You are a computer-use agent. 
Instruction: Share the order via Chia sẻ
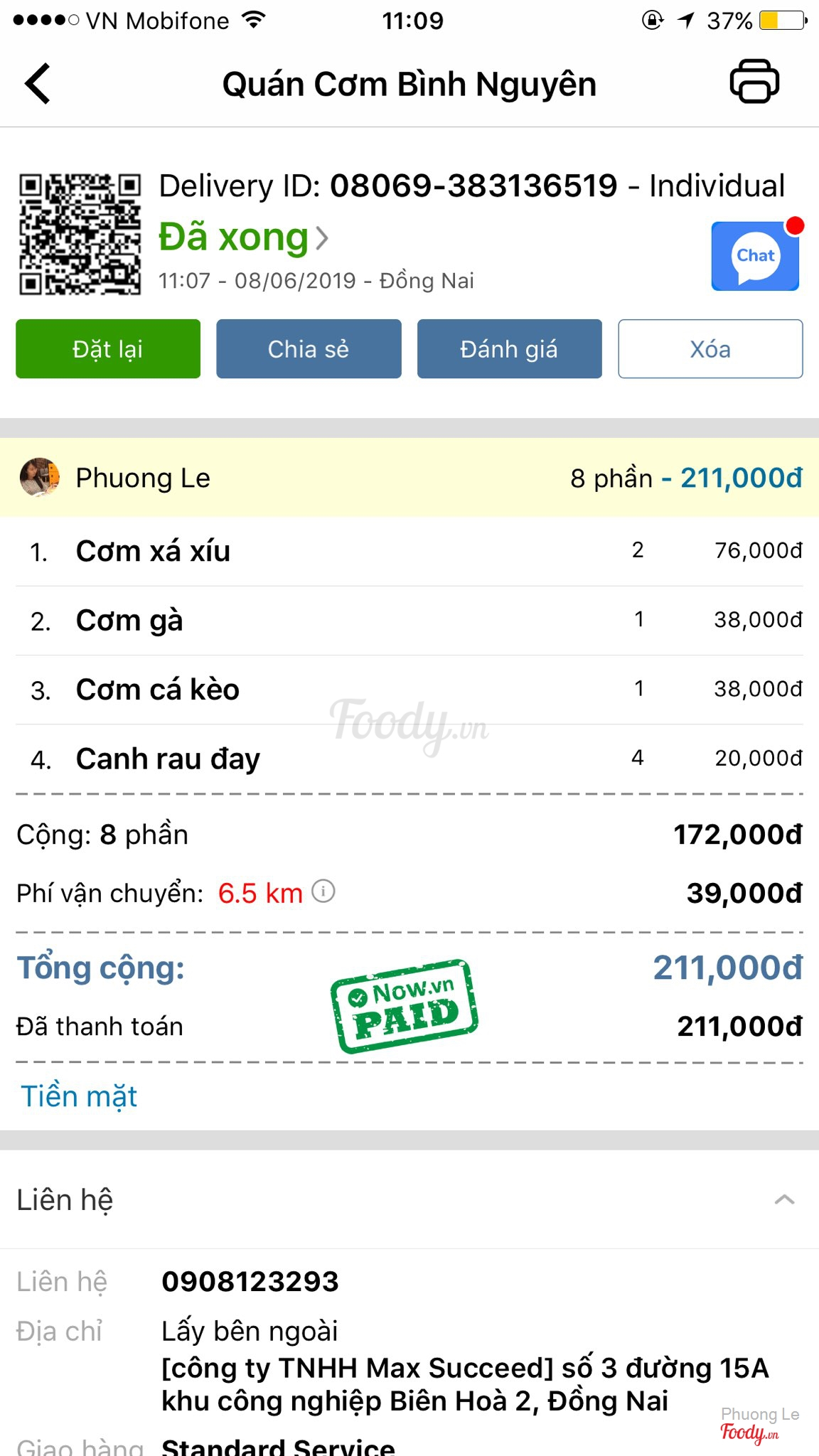click(x=309, y=349)
